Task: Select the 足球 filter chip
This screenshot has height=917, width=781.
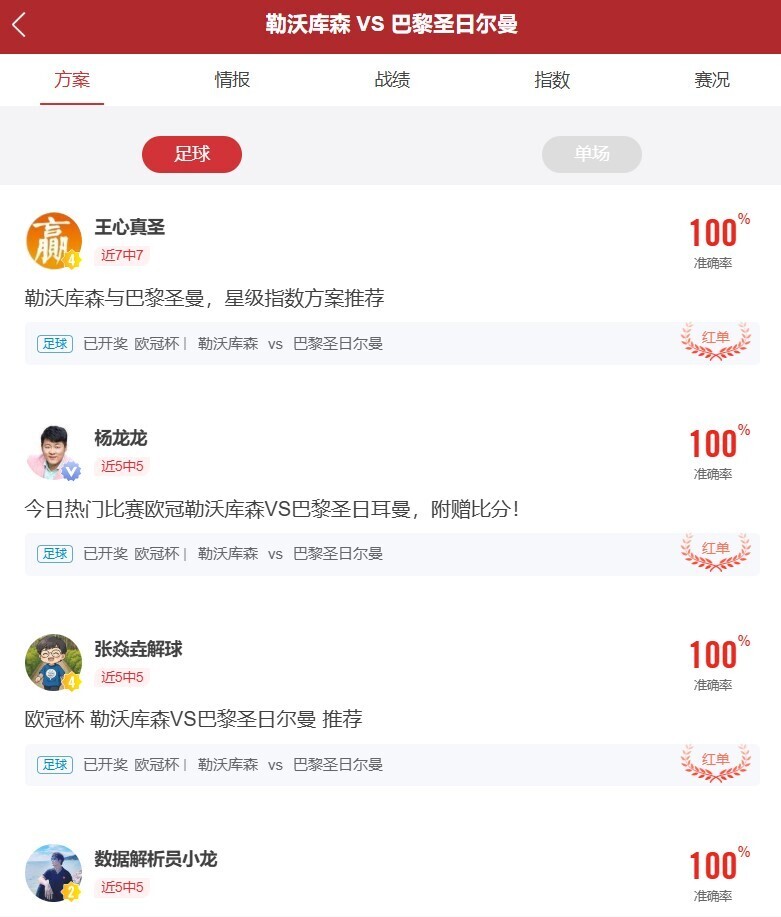Action: click(192, 154)
